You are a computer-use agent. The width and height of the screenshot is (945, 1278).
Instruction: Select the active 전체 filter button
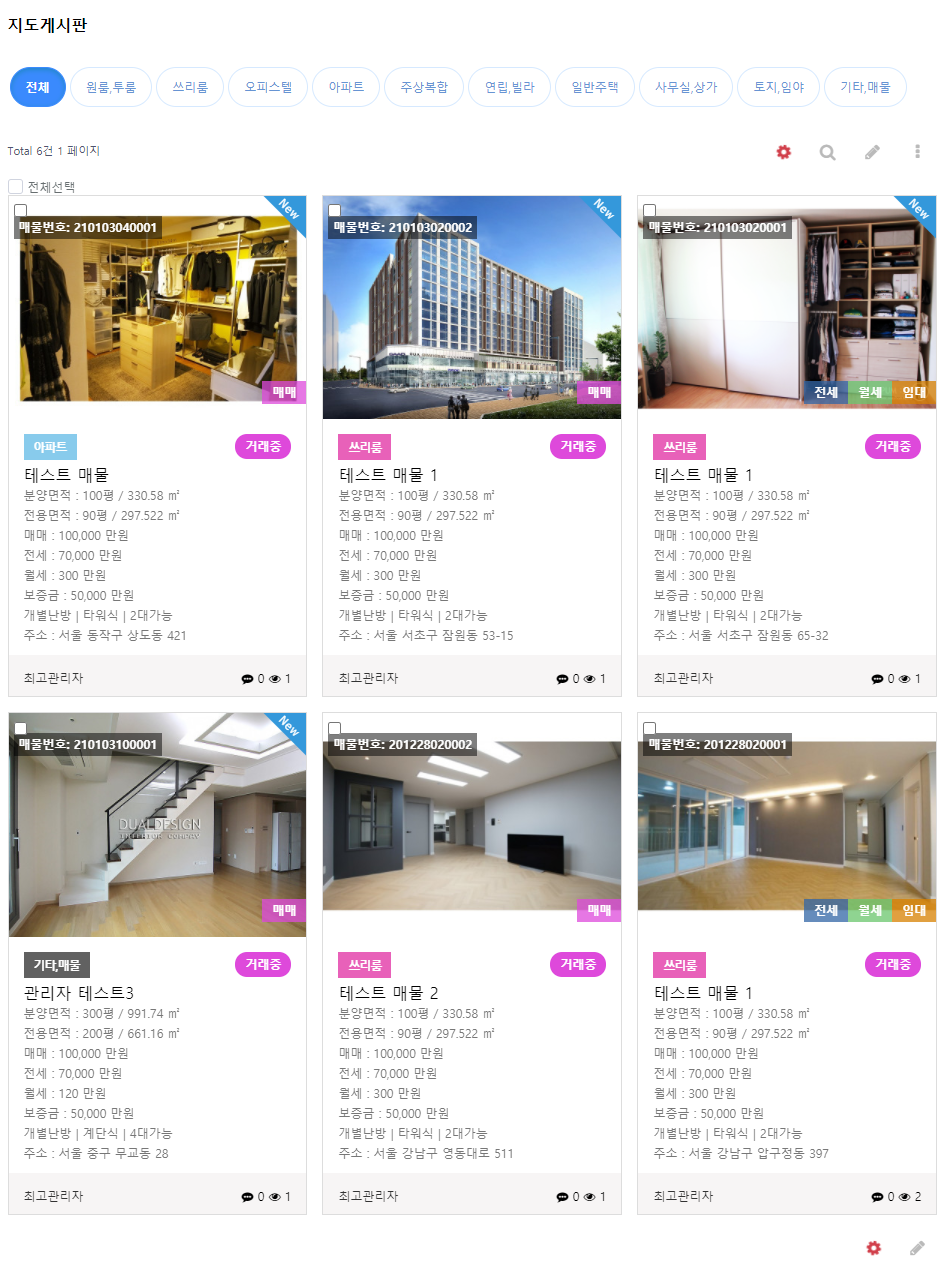pyautogui.click(x=37, y=87)
